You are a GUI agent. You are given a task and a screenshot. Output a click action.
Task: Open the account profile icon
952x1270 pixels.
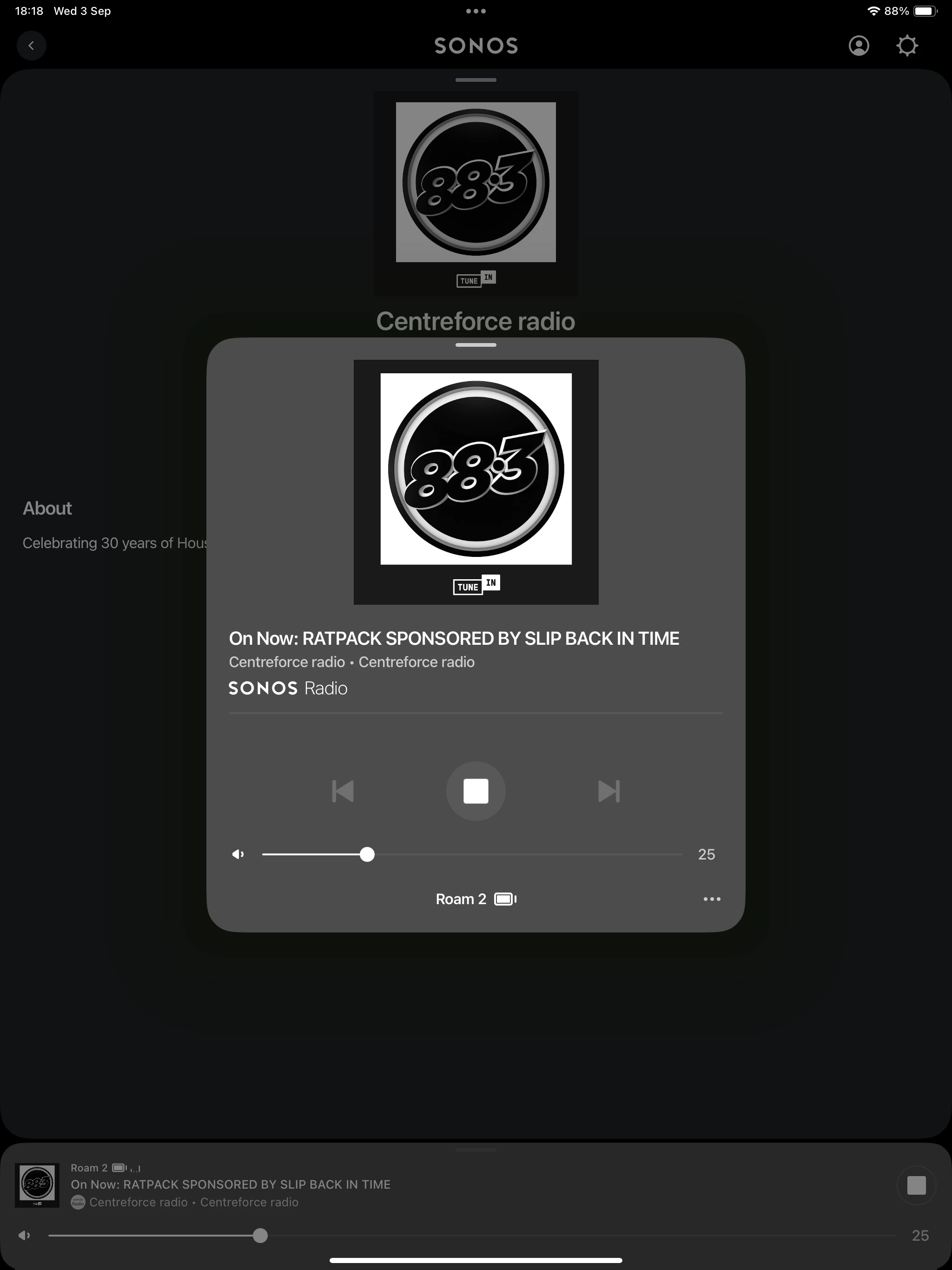[x=859, y=46]
